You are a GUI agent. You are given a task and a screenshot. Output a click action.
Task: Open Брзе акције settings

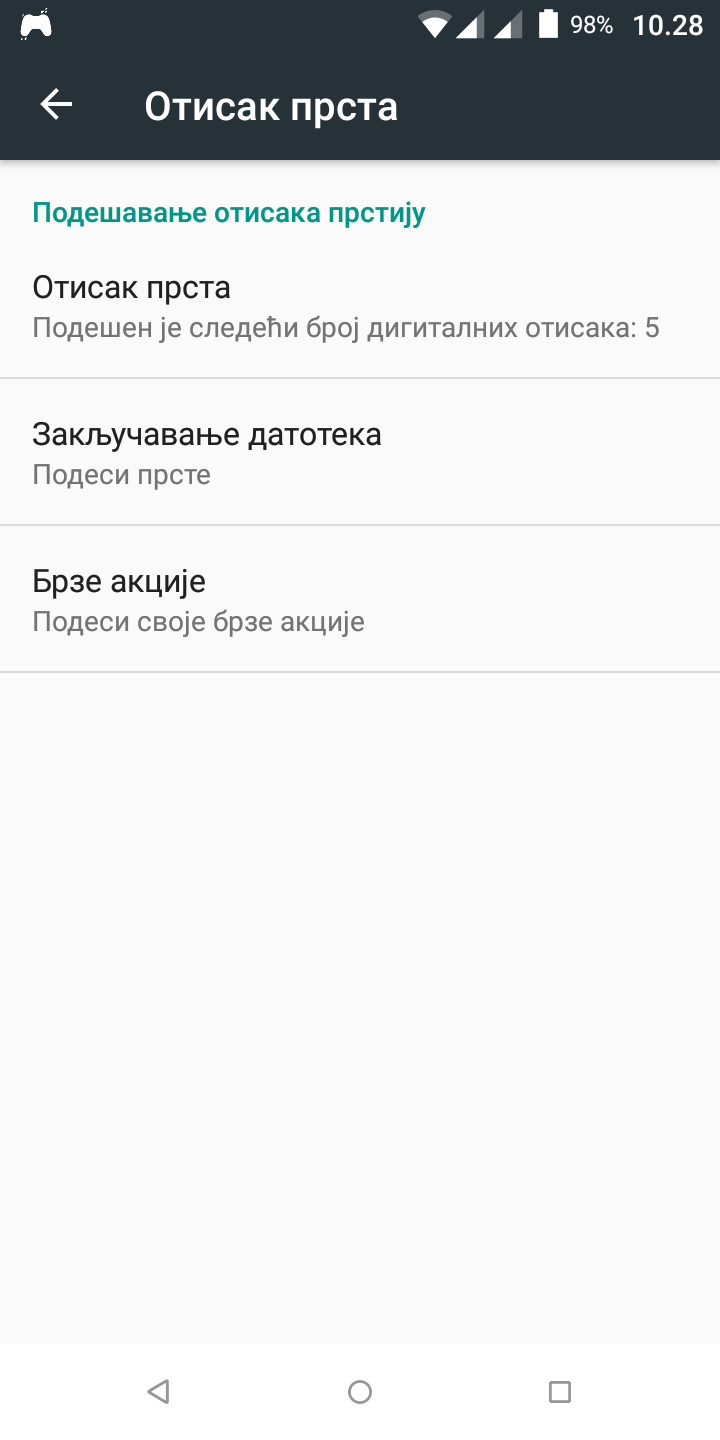(360, 599)
